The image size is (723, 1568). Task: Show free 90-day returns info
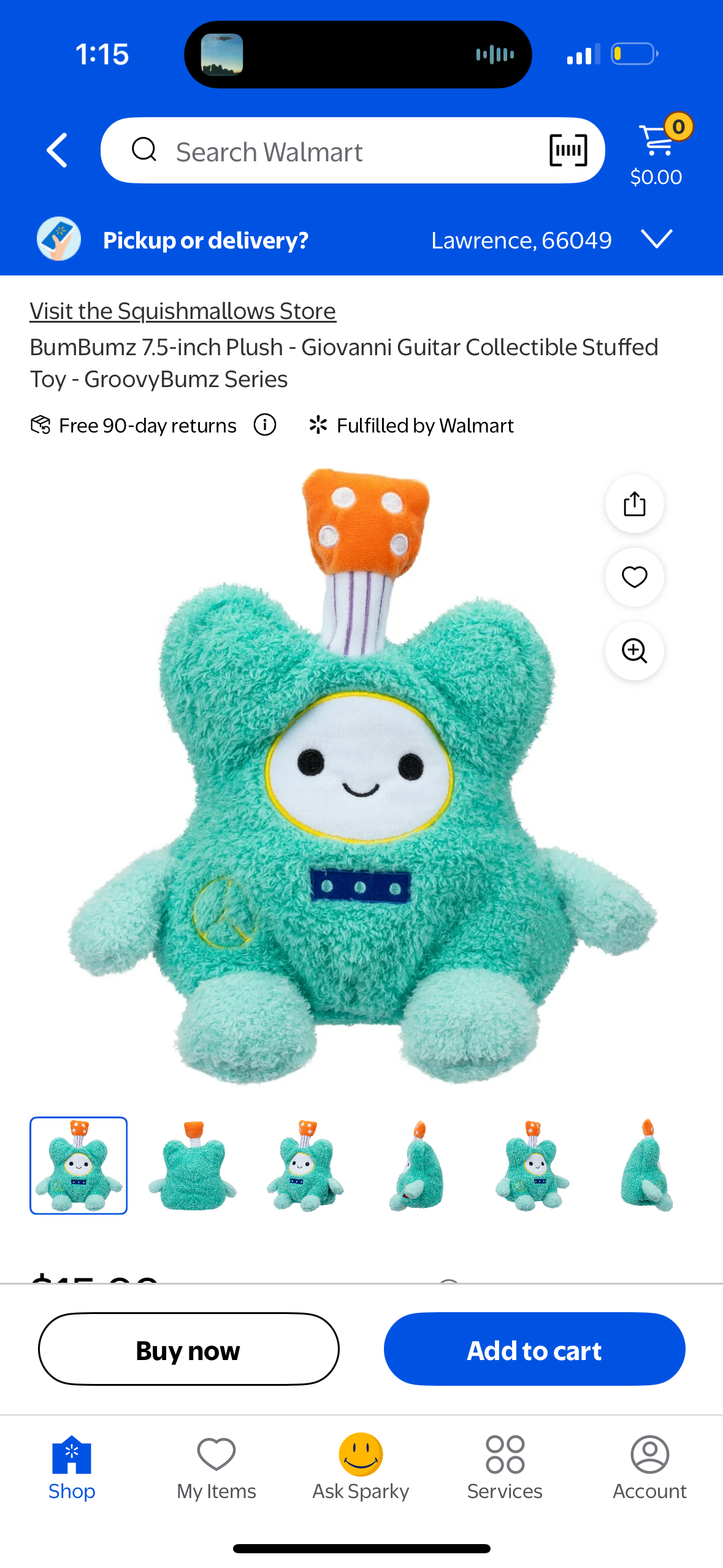click(x=265, y=425)
